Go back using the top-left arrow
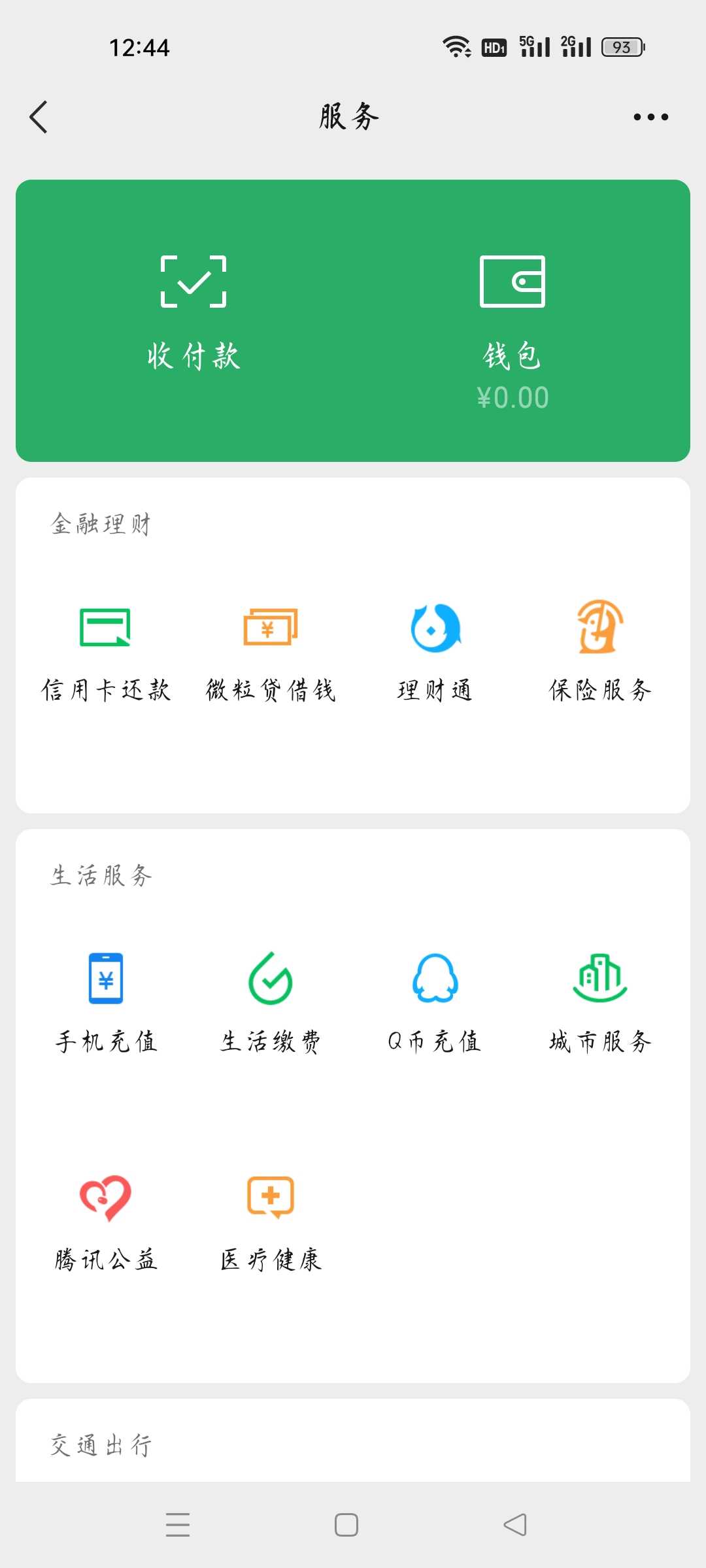 39,117
